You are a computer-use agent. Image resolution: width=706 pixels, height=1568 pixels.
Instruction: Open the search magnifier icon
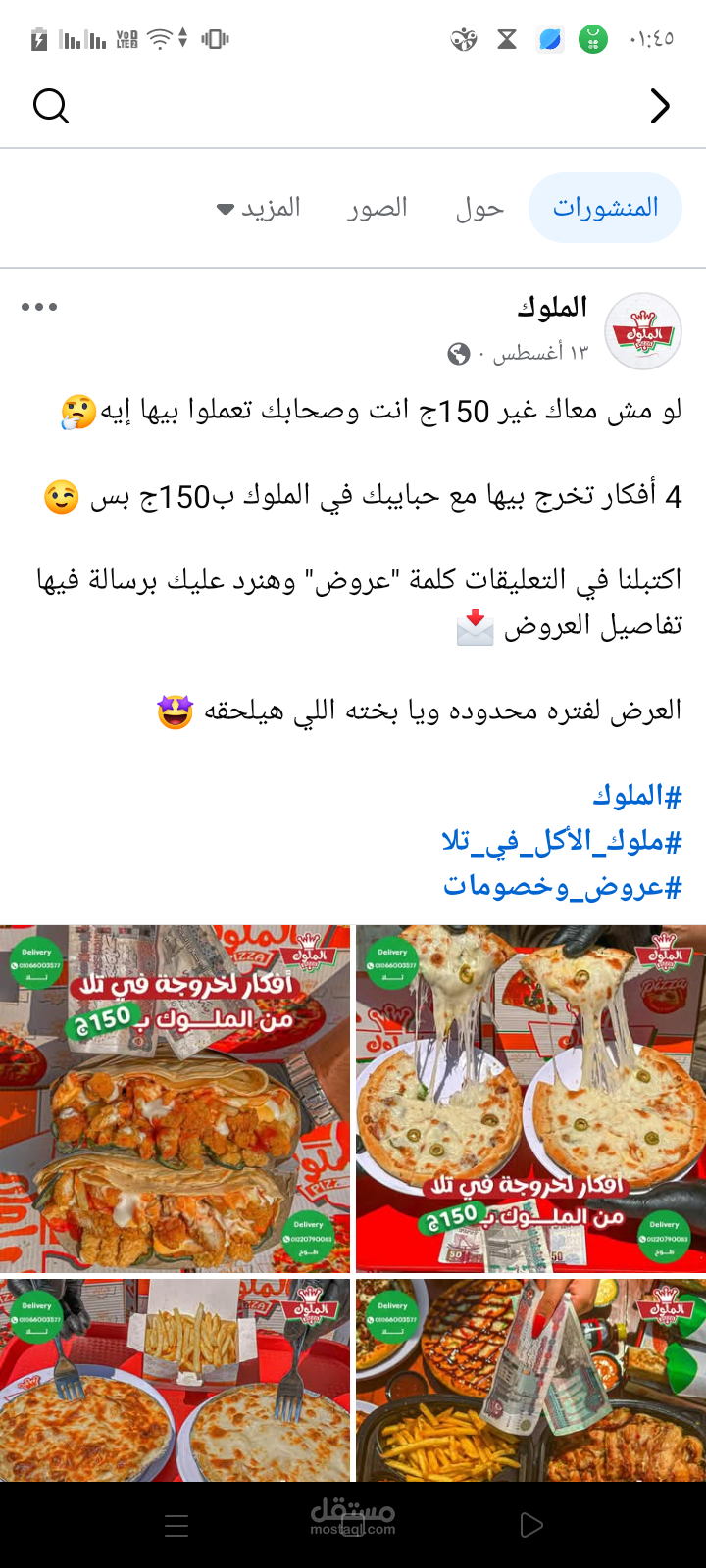click(x=51, y=106)
